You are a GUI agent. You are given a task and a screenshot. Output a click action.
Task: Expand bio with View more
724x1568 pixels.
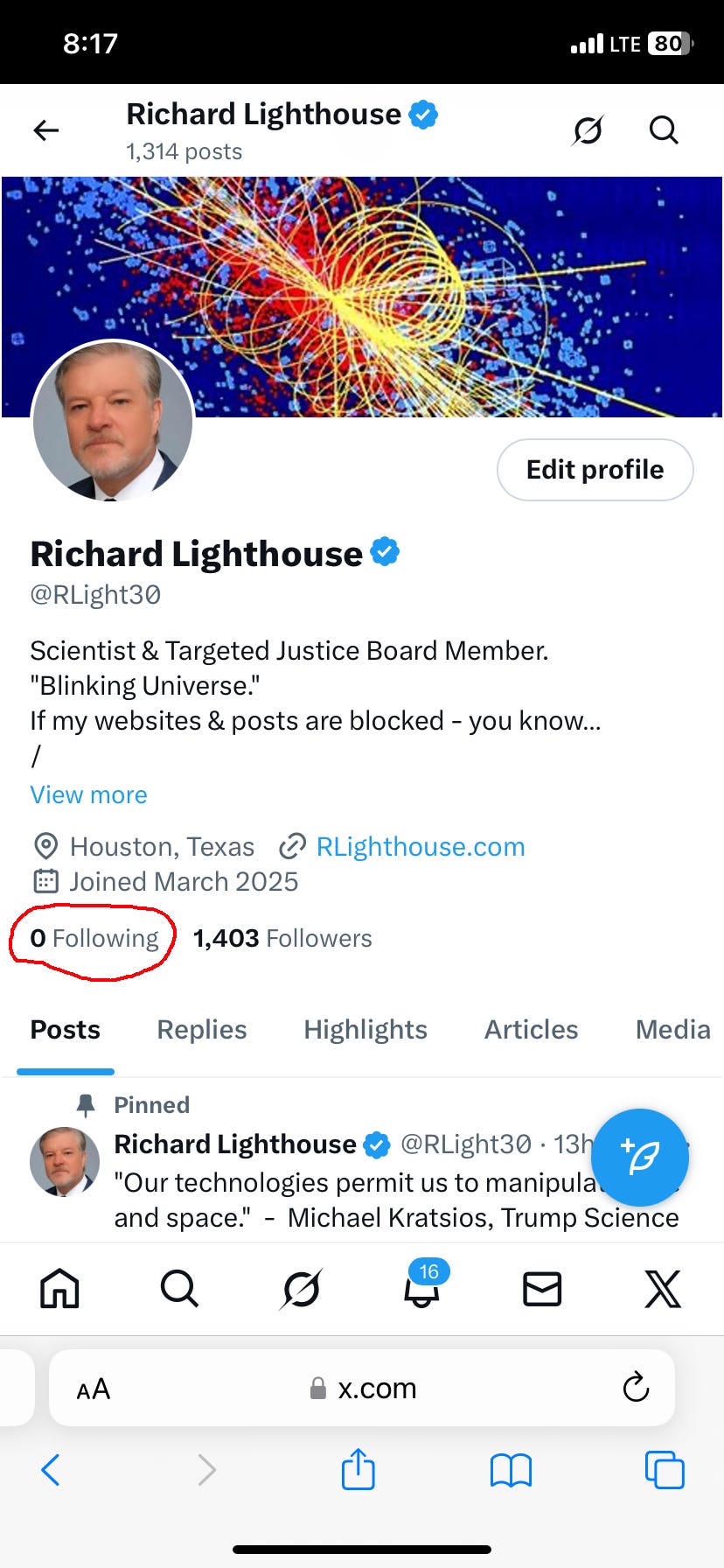(88, 794)
